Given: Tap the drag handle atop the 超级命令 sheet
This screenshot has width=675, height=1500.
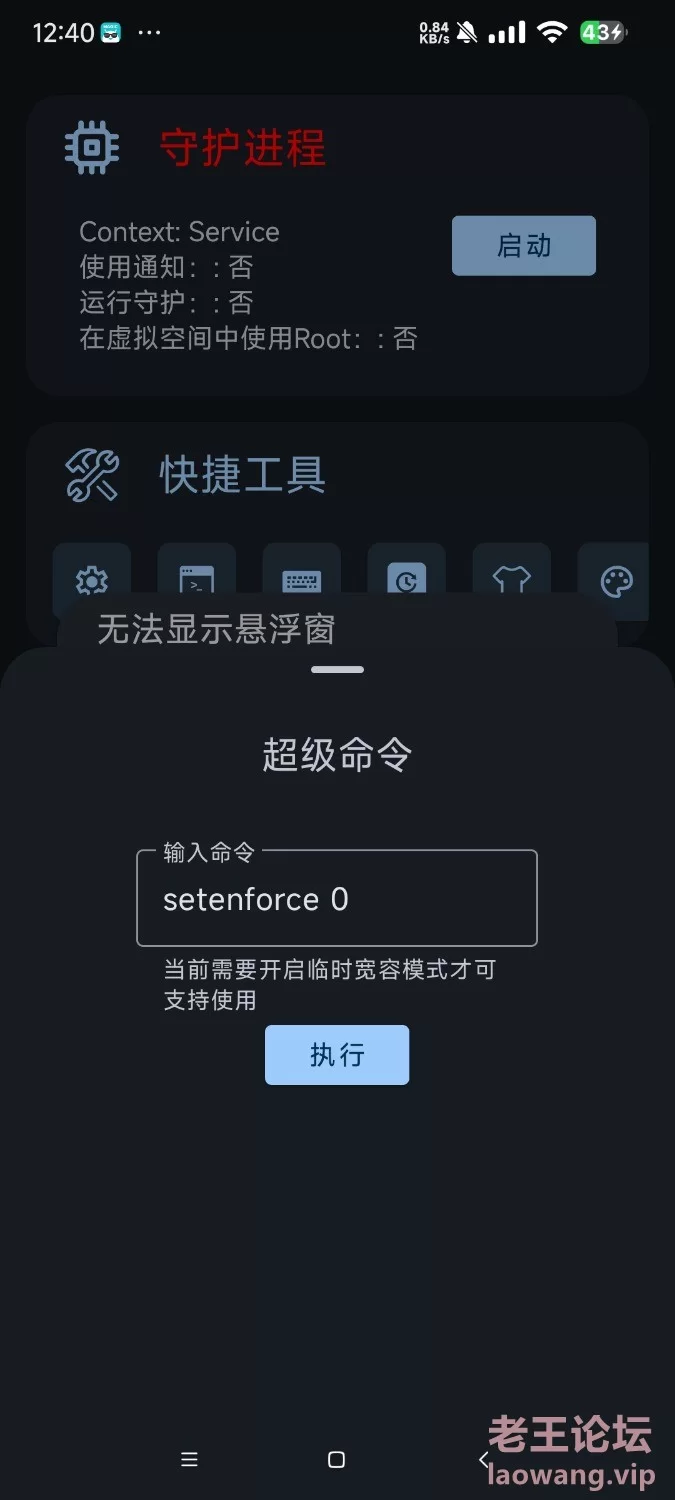Looking at the screenshot, I should tap(337, 670).
